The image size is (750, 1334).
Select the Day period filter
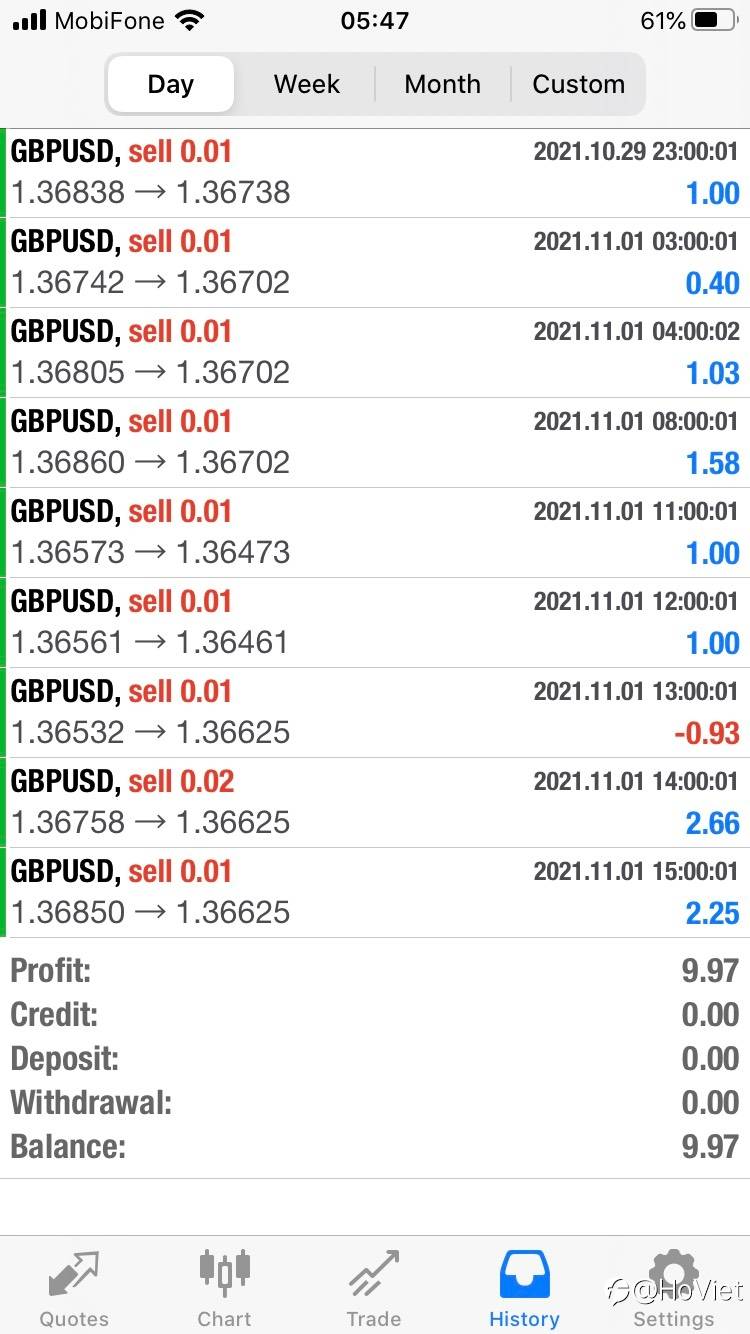(170, 84)
